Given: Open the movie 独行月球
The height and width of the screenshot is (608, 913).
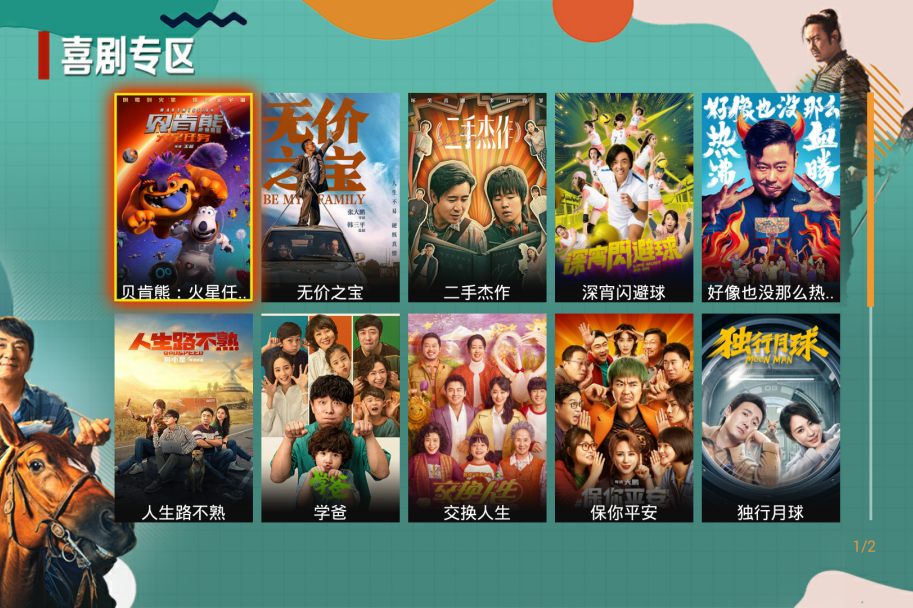Looking at the screenshot, I should pyautogui.click(x=771, y=417).
